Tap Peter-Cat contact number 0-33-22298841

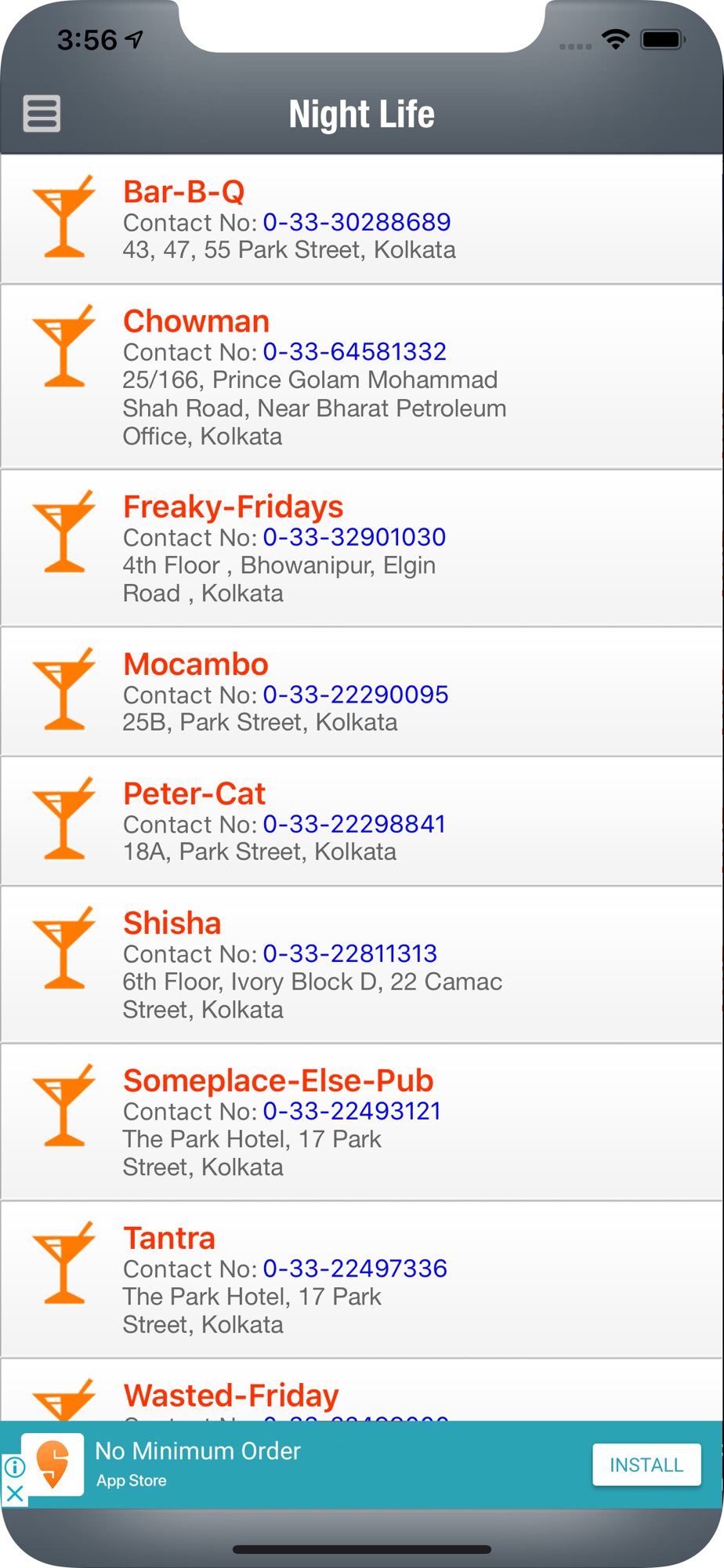coord(354,824)
